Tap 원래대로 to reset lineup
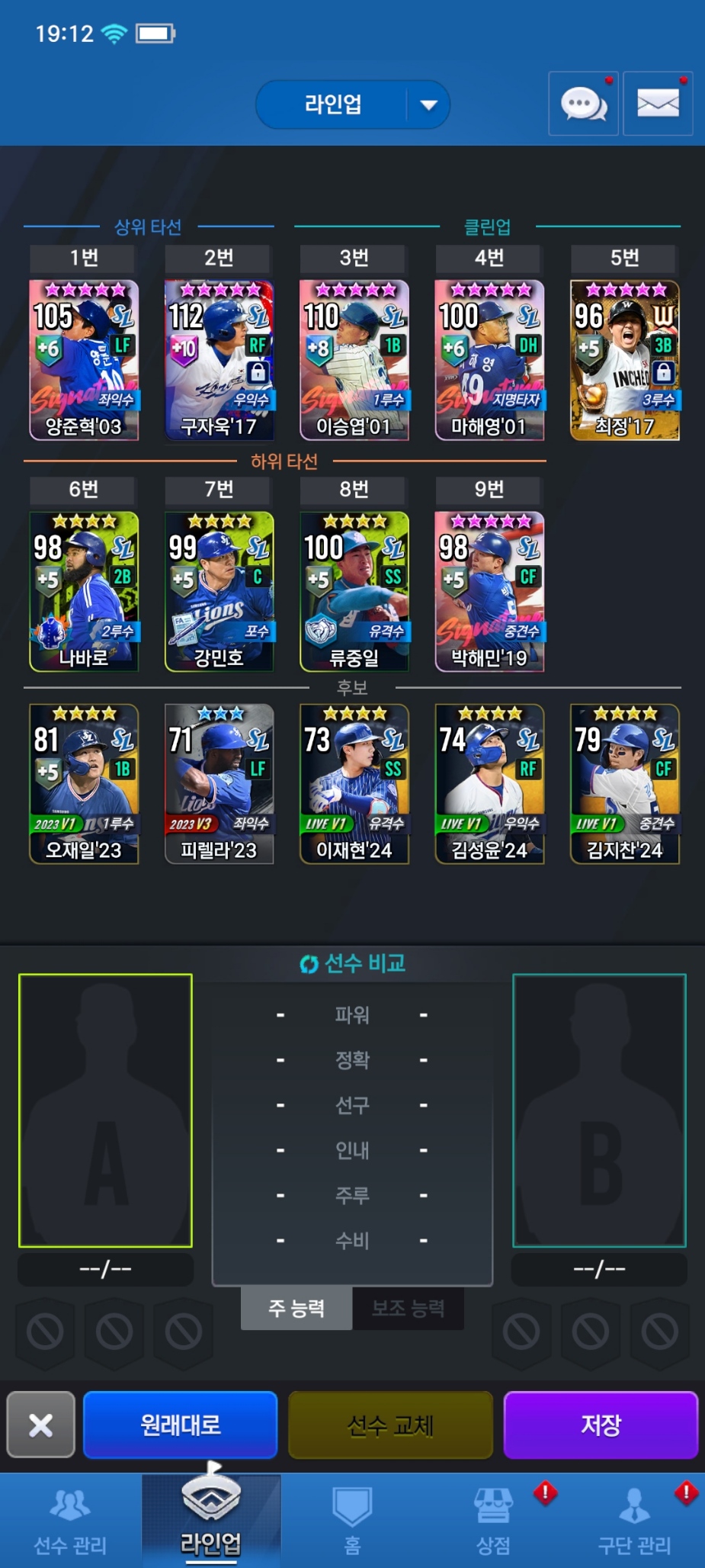 coord(181,1425)
